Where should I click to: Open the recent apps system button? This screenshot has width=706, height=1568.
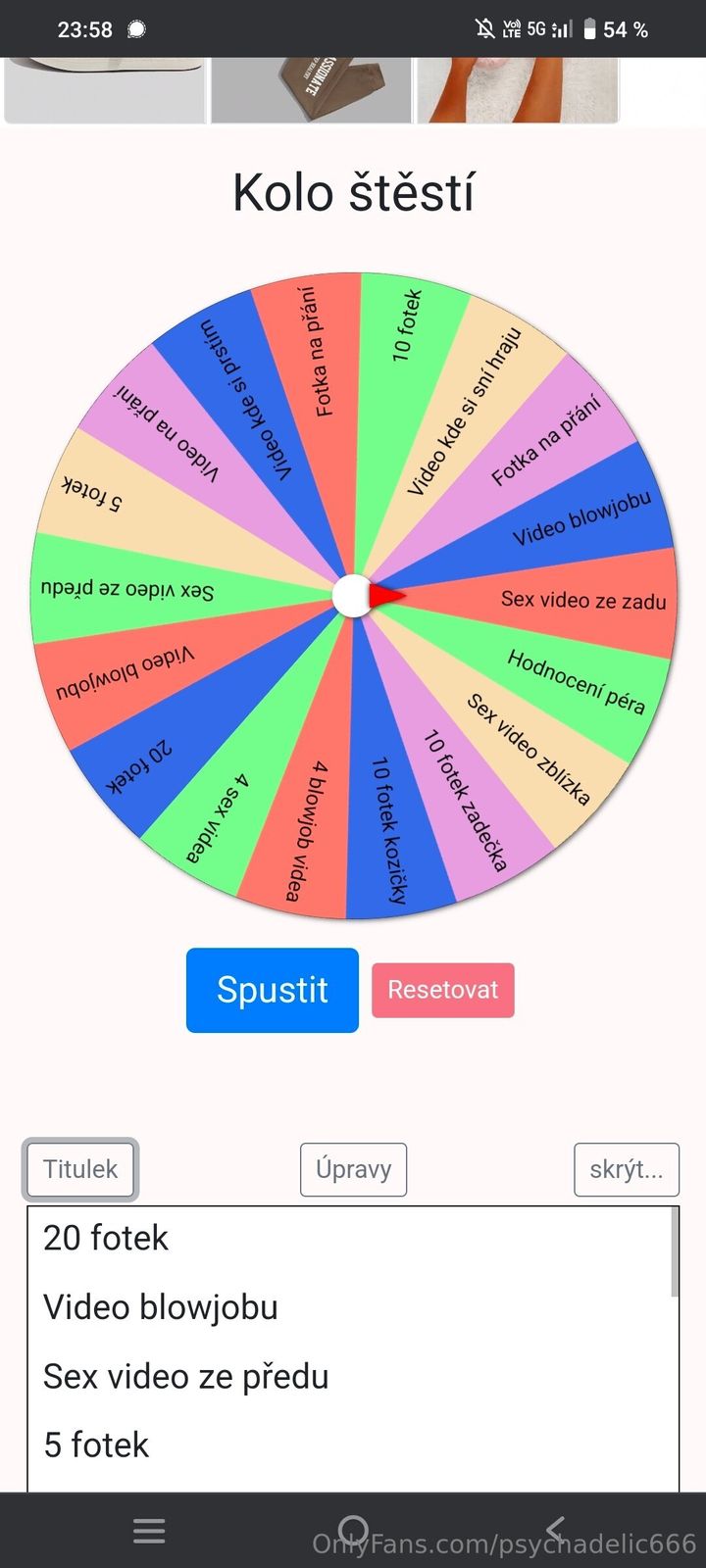click(149, 1530)
